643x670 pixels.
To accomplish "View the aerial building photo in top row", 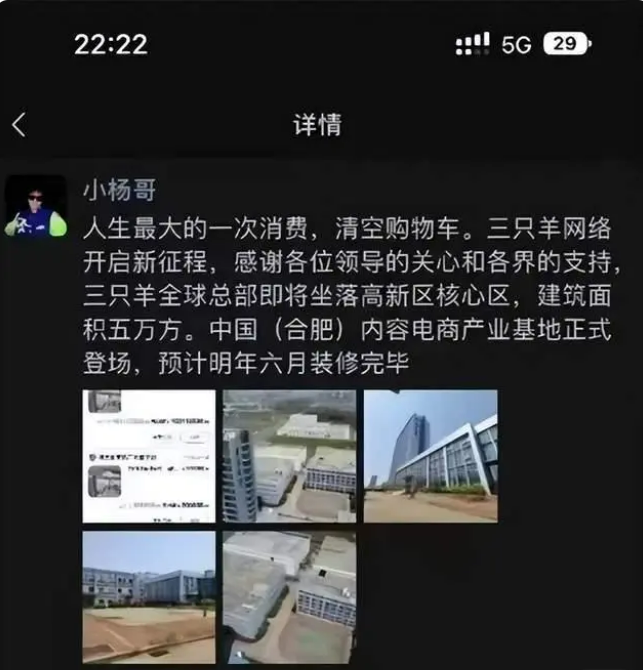I will pos(289,456).
